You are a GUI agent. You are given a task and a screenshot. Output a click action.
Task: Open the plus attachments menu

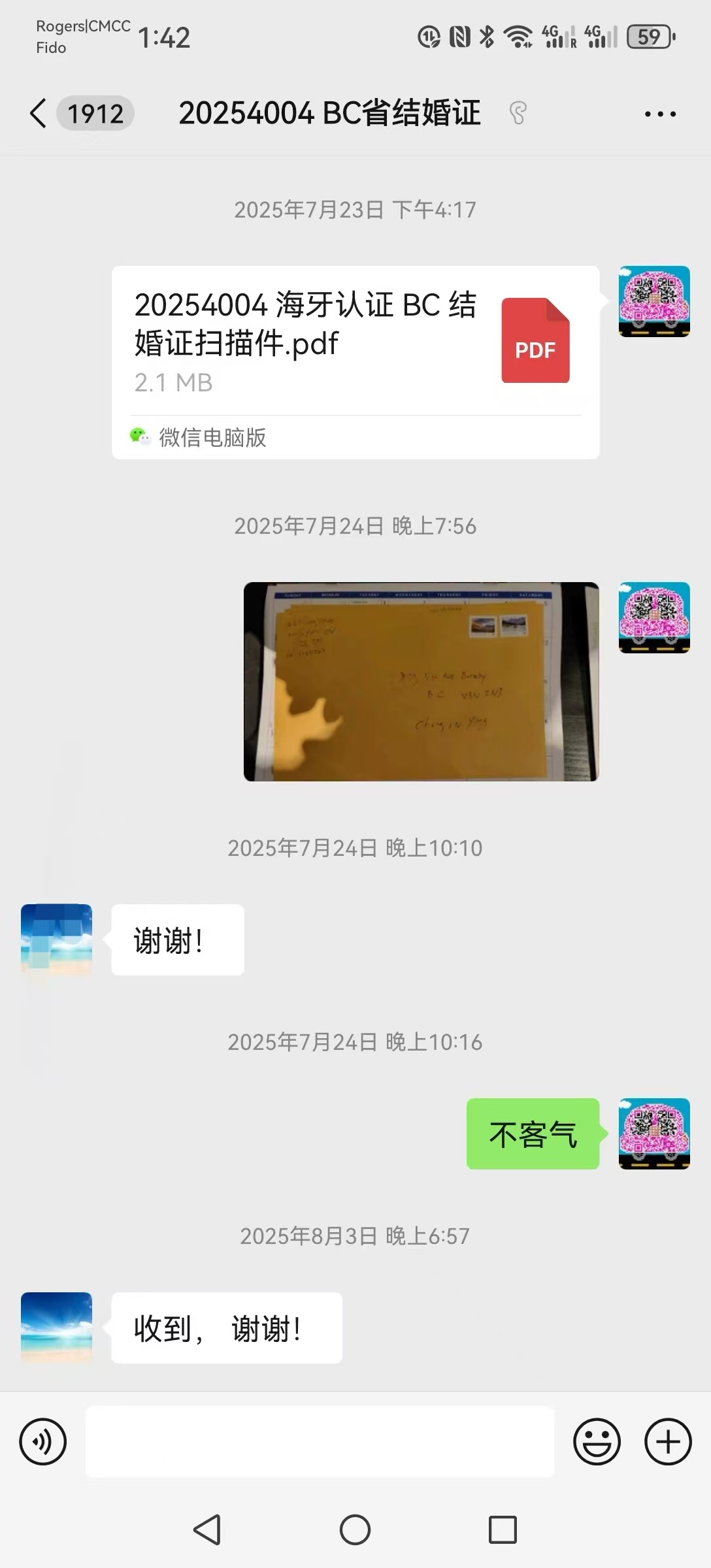point(668,1441)
